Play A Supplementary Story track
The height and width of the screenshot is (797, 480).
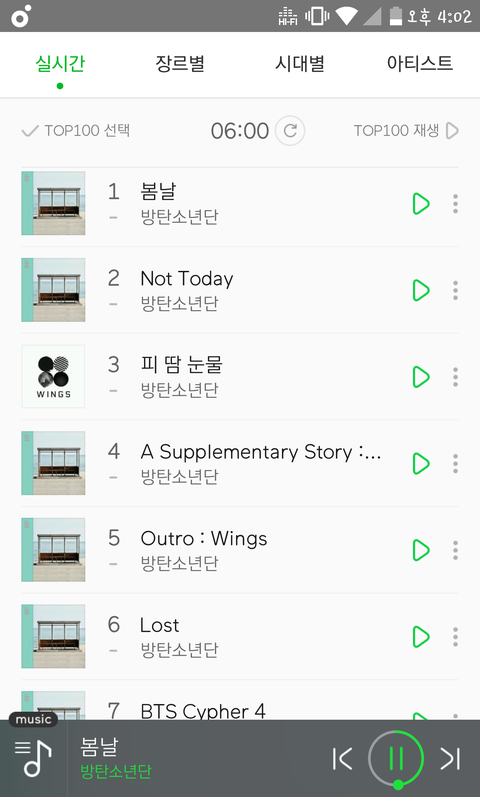(421, 464)
